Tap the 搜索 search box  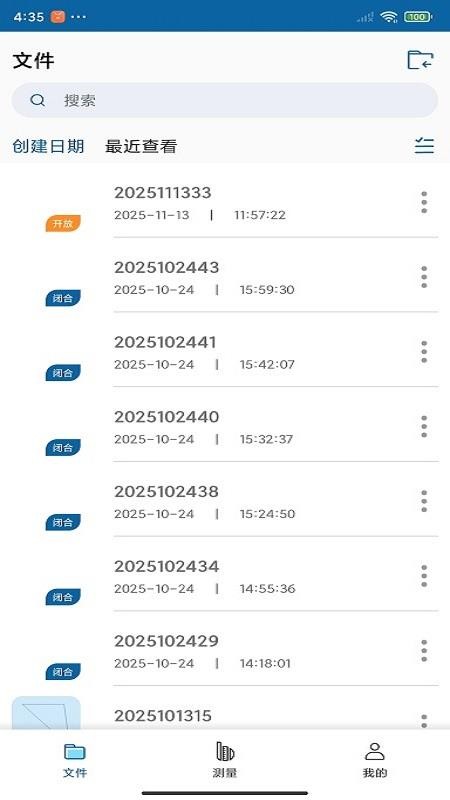224,100
